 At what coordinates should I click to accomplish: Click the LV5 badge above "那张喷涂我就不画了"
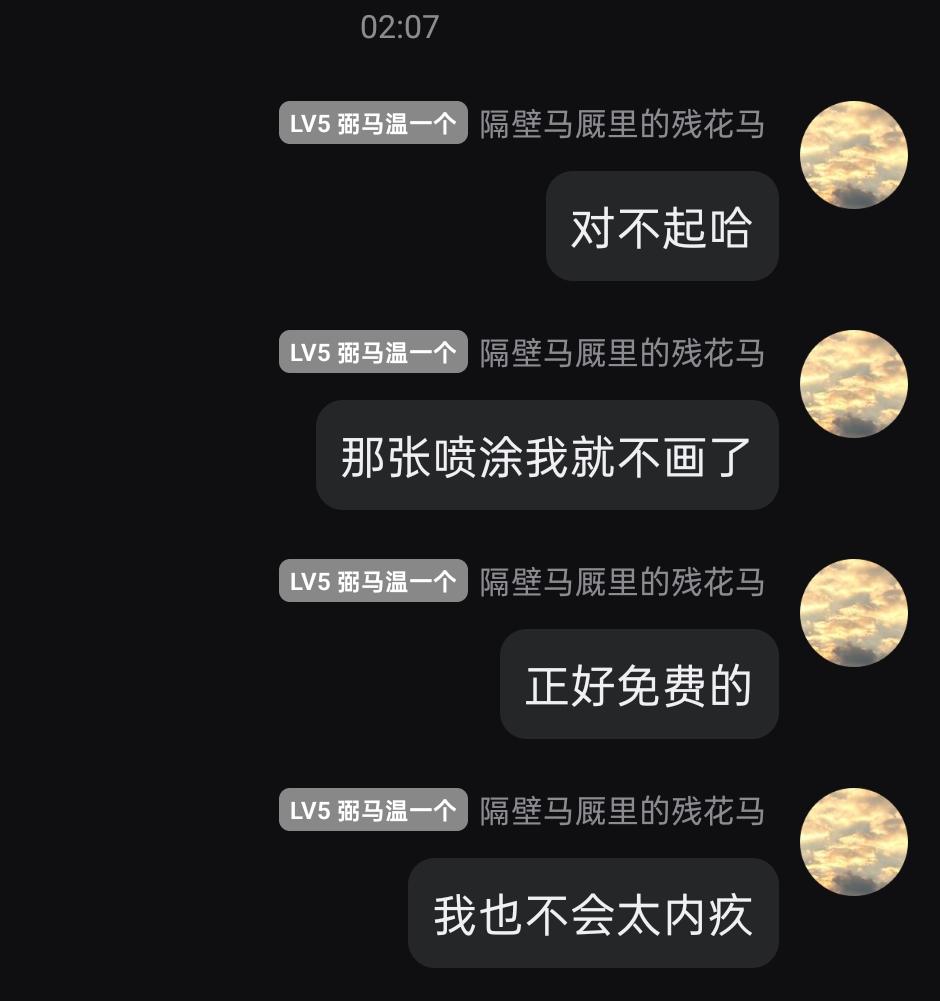[x=308, y=351]
